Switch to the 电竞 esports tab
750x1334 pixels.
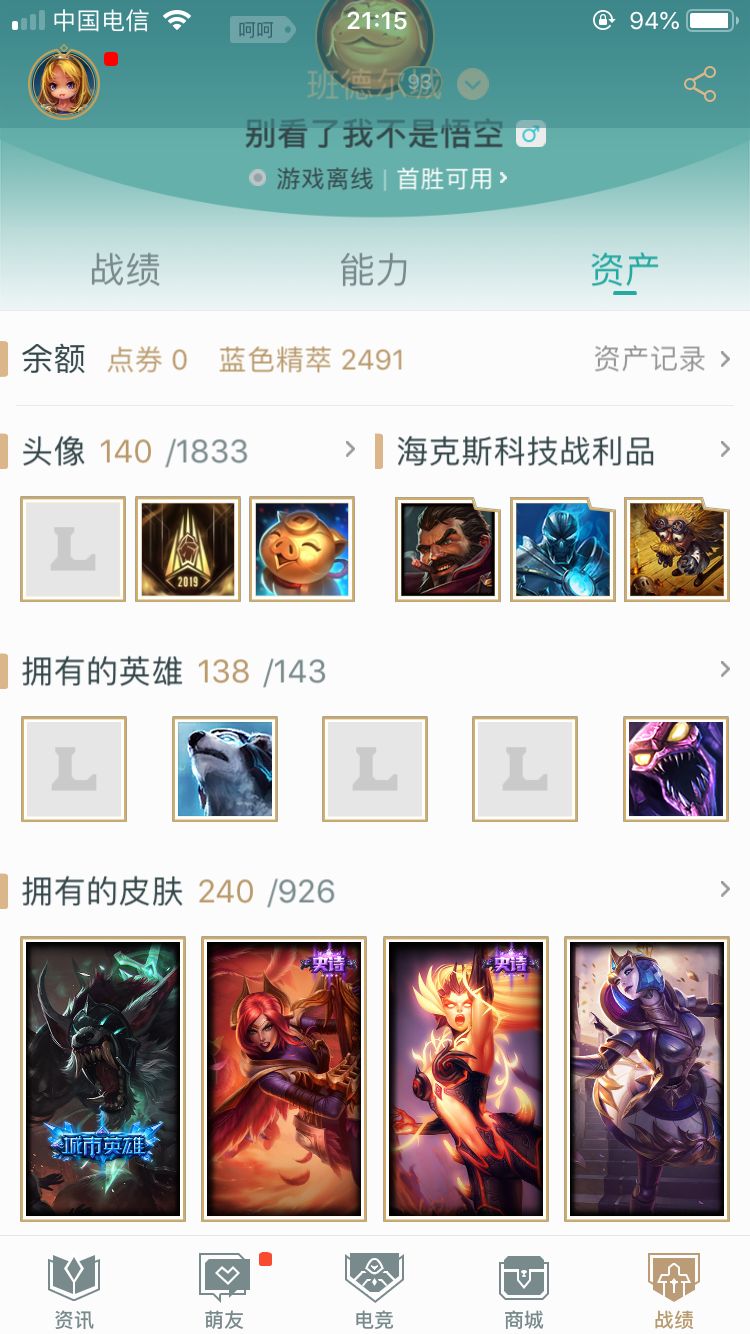[374, 1291]
